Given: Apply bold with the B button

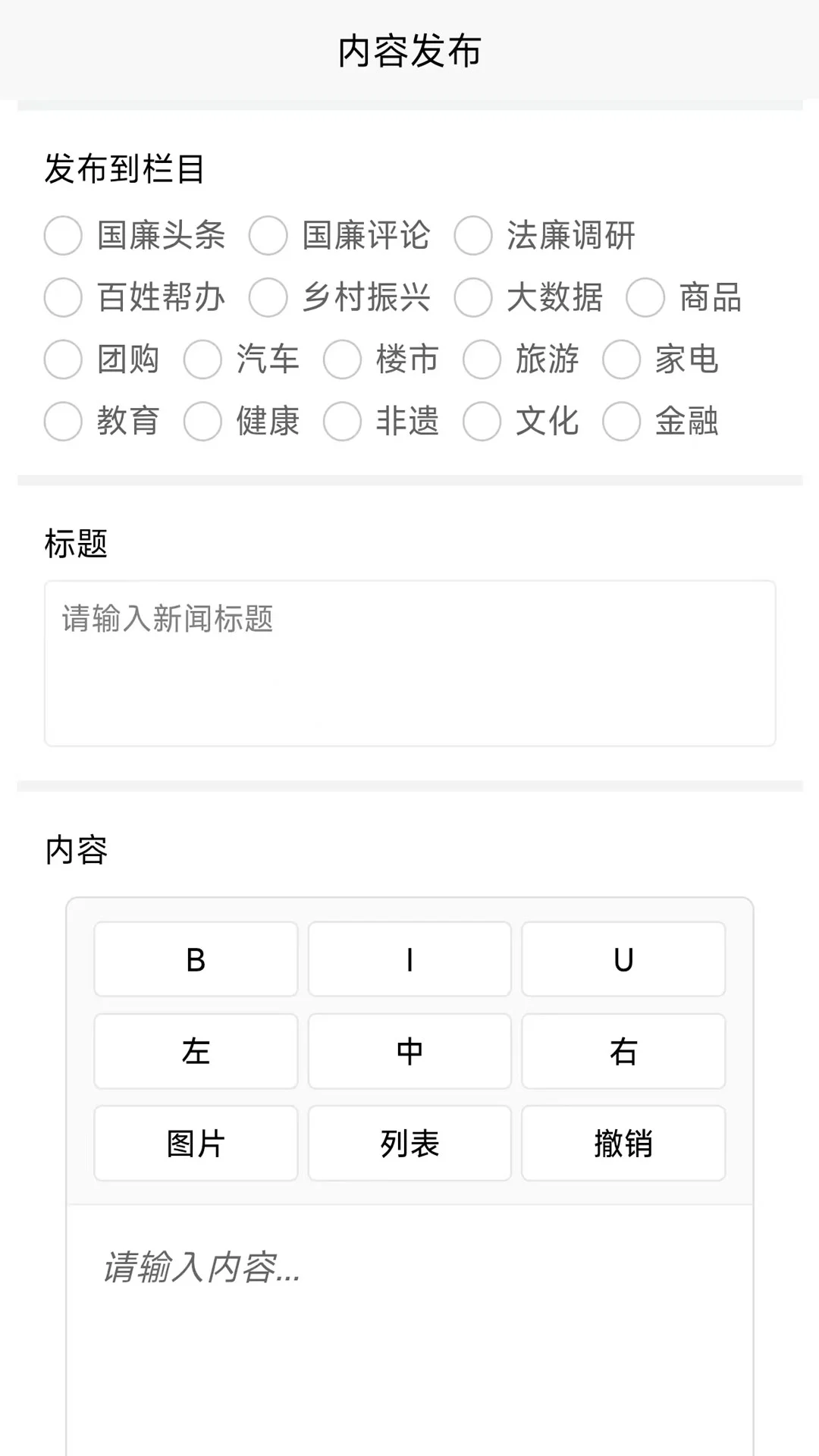Looking at the screenshot, I should pyautogui.click(x=196, y=959).
